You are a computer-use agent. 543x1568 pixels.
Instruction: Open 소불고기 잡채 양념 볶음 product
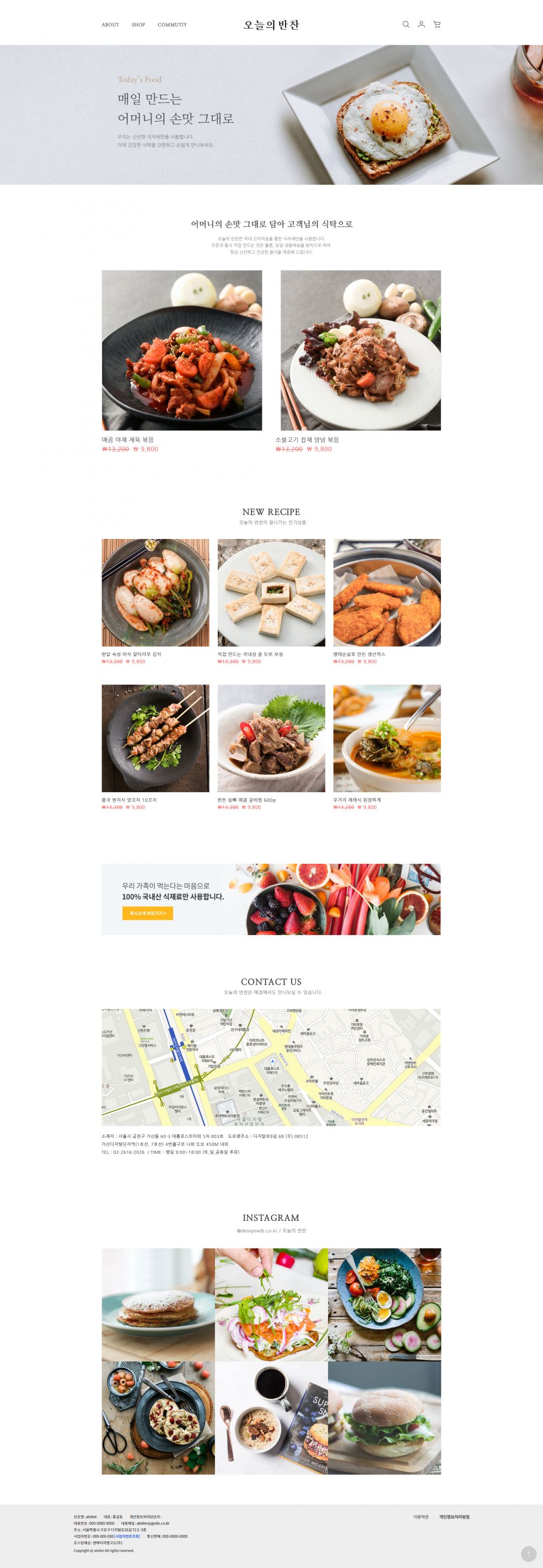(361, 350)
